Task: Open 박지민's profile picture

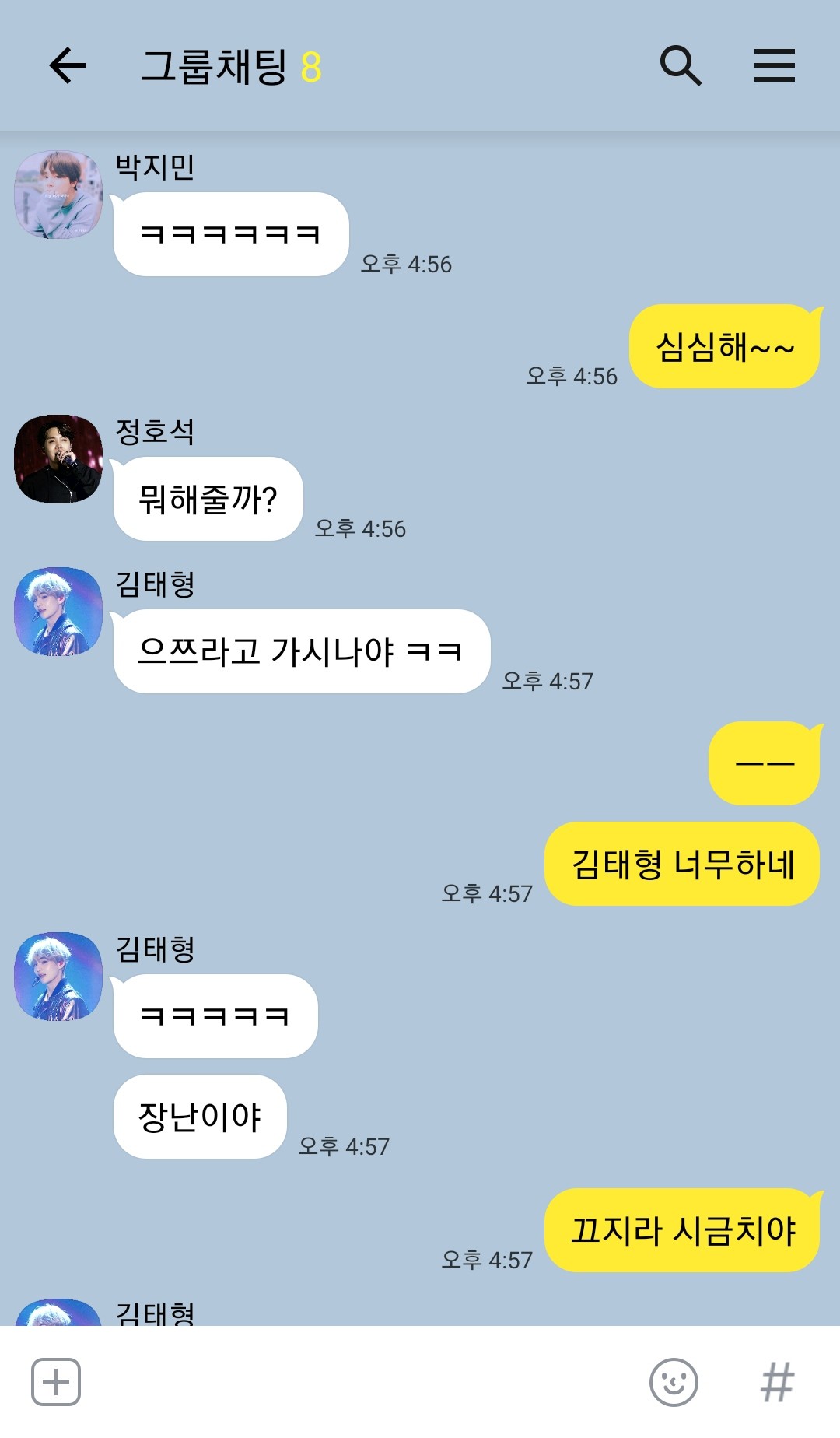Action: click(58, 195)
